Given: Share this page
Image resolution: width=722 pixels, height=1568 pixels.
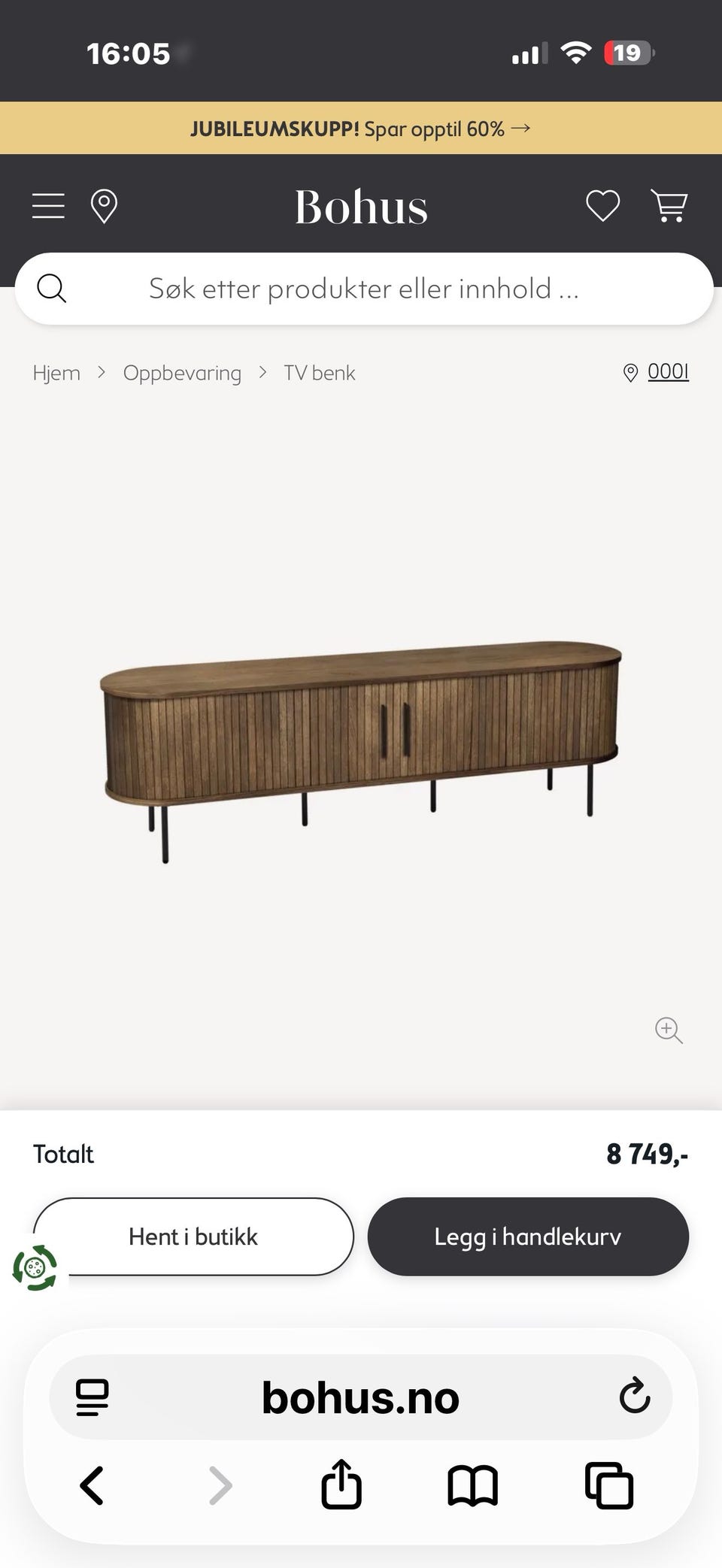Looking at the screenshot, I should [x=341, y=1484].
